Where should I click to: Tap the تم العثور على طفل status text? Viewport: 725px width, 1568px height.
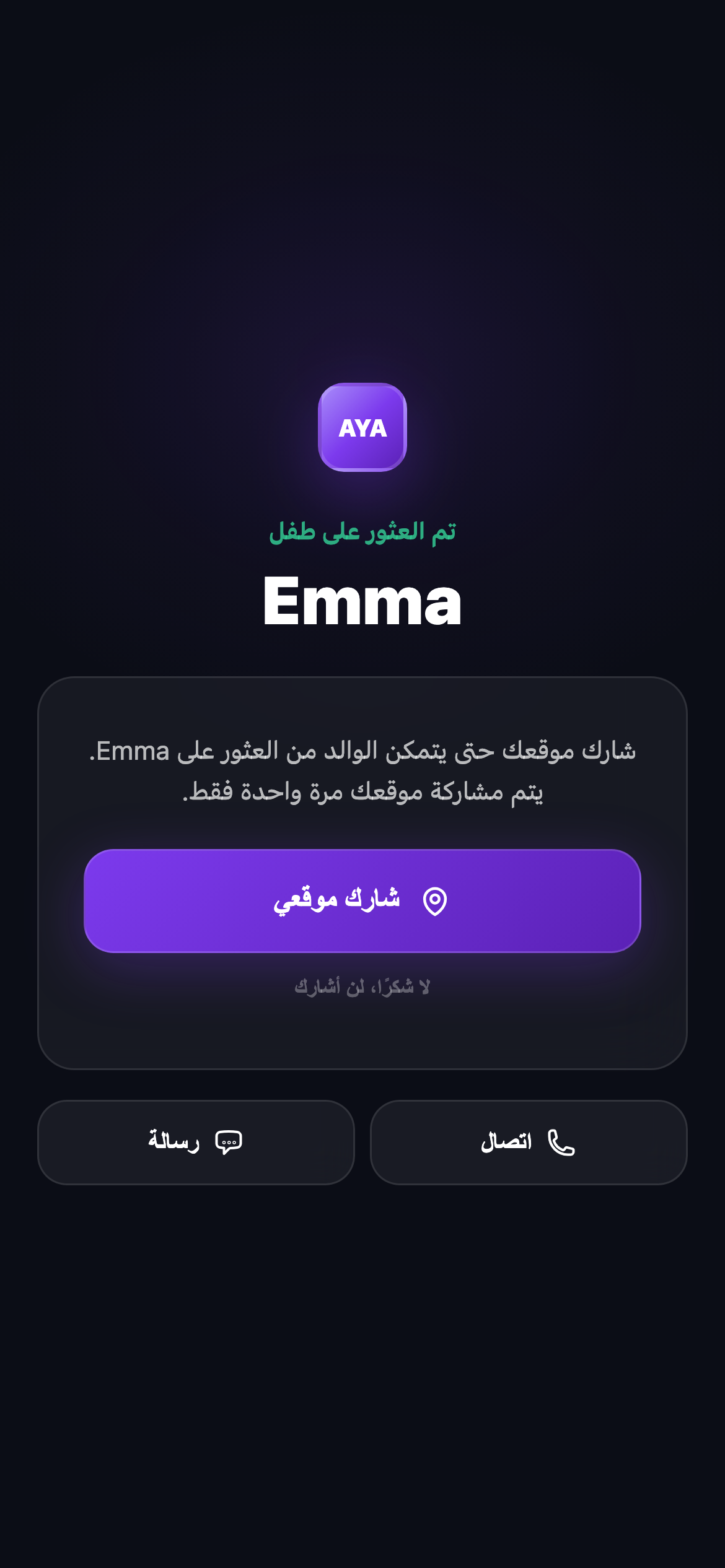click(362, 533)
